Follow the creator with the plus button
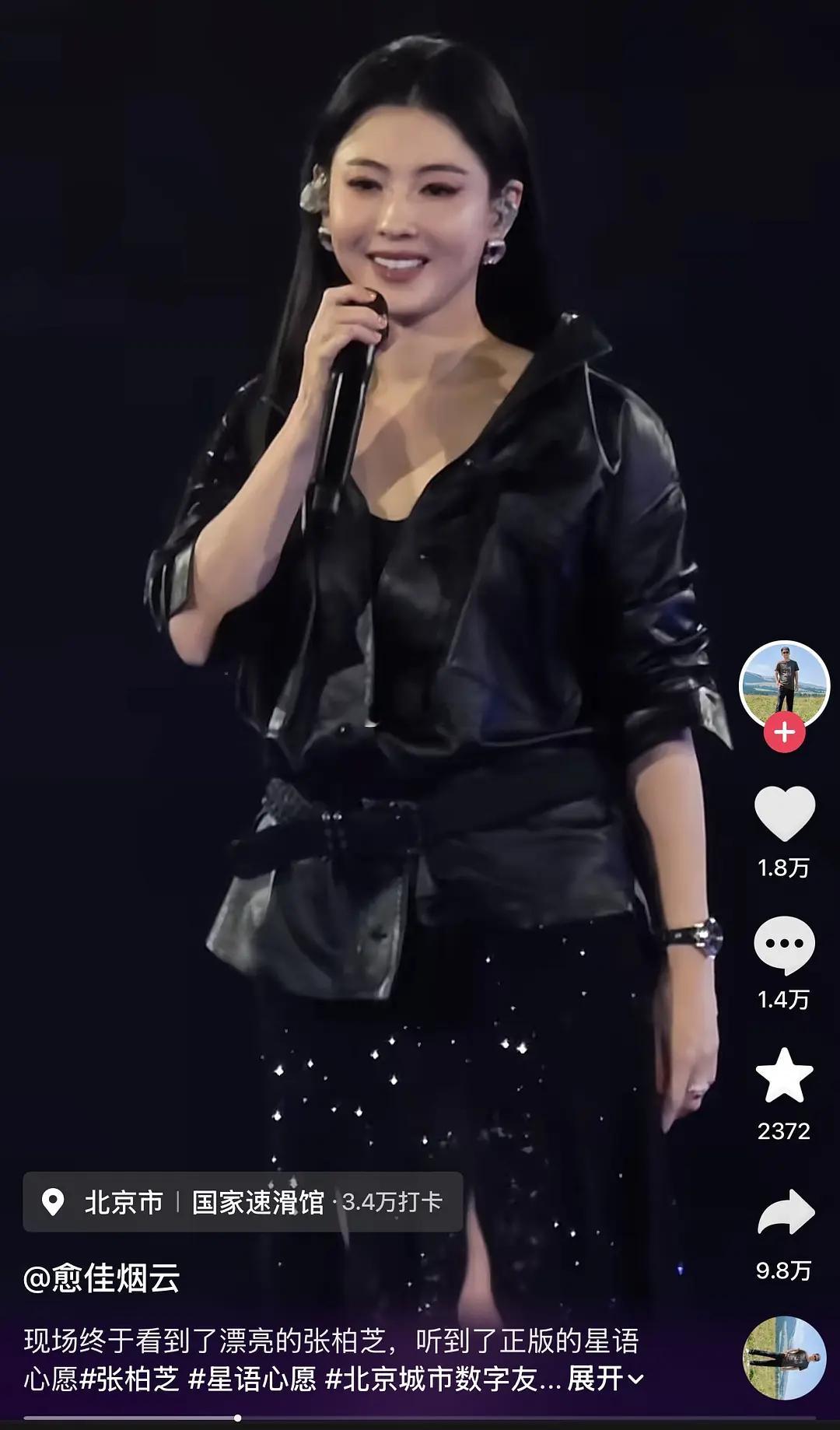Image resolution: width=840 pixels, height=1430 pixels. [x=784, y=734]
